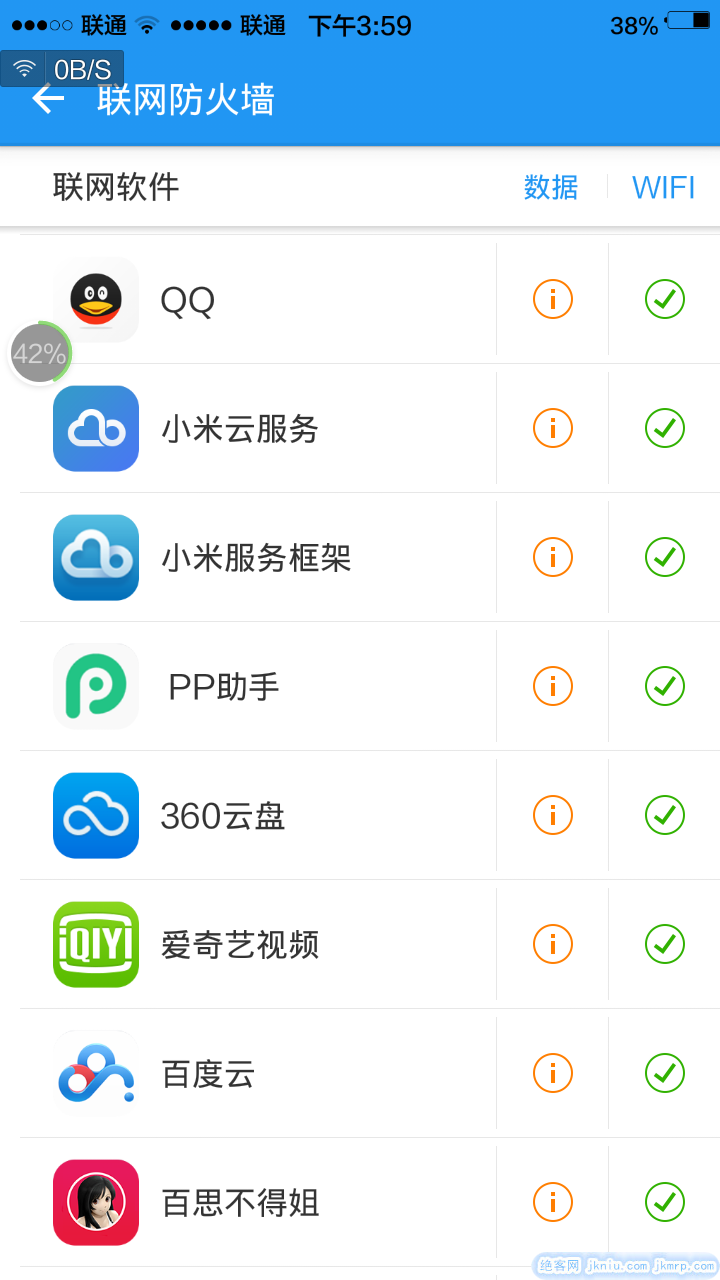This screenshot has height=1280, width=720.
Task: Disable WIFI for 爱奇艺视频
Action: pos(665,944)
